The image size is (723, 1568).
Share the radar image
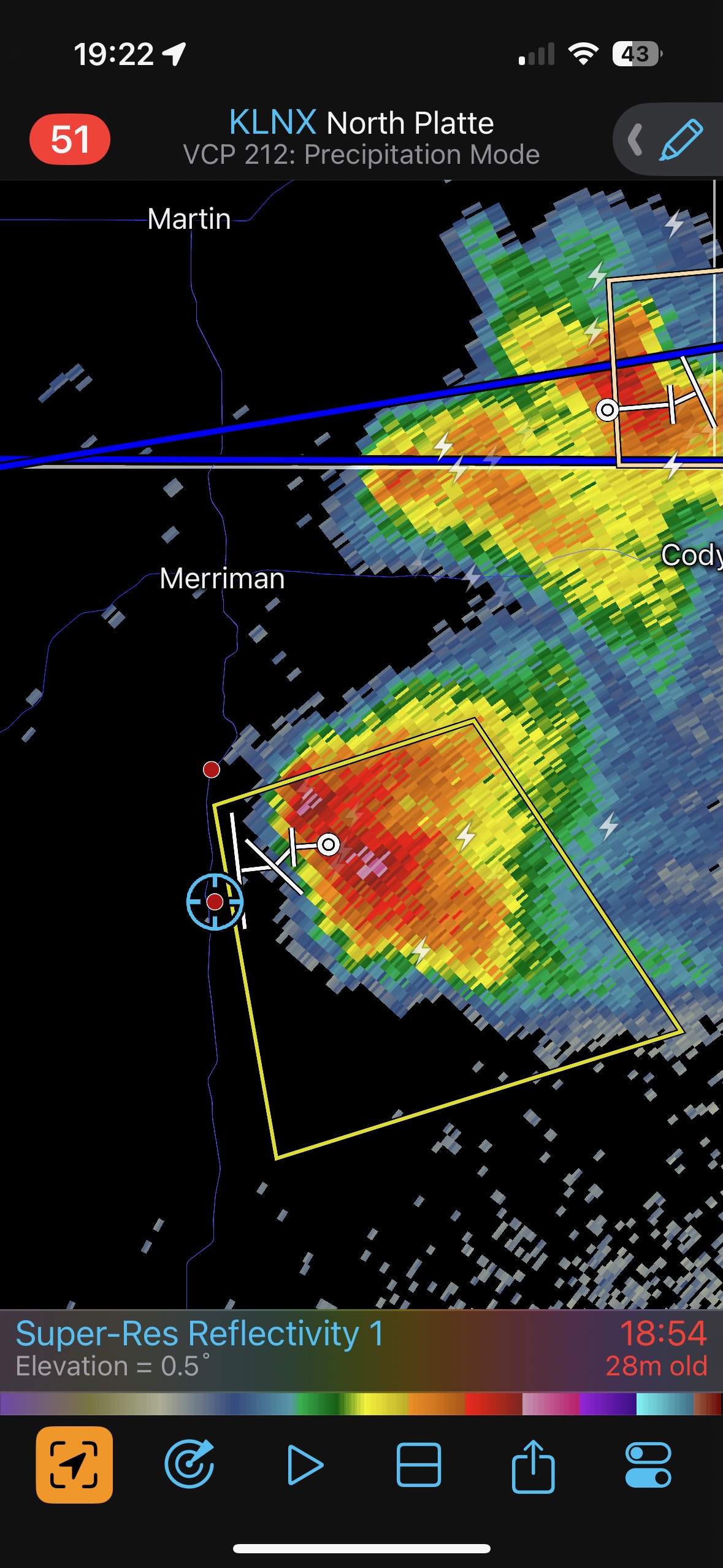[x=533, y=1465]
